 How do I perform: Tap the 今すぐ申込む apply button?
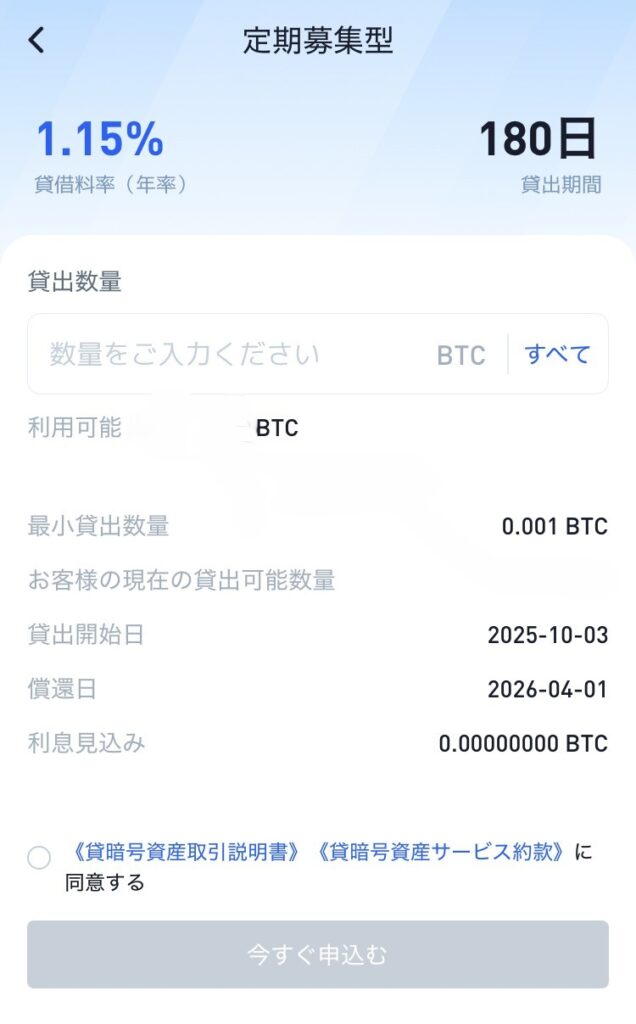tap(318, 955)
